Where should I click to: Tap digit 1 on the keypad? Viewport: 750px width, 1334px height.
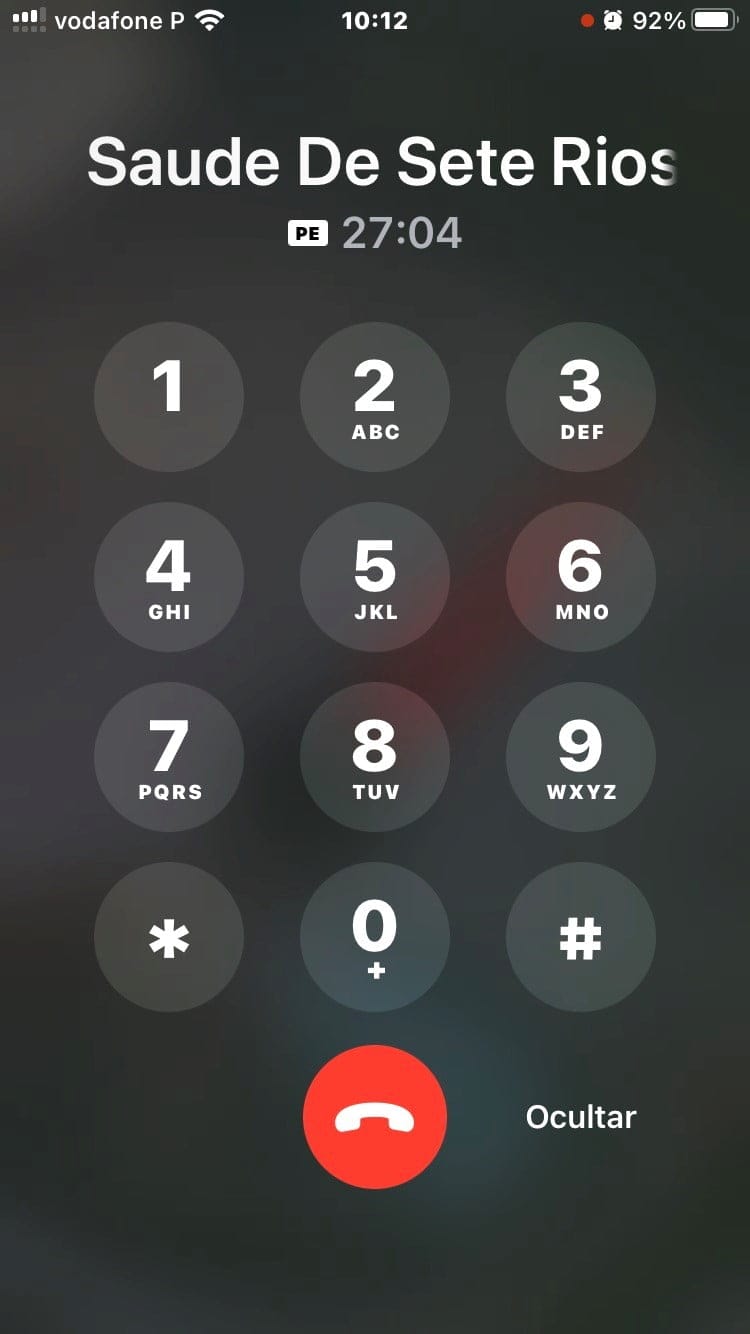point(169,397)
